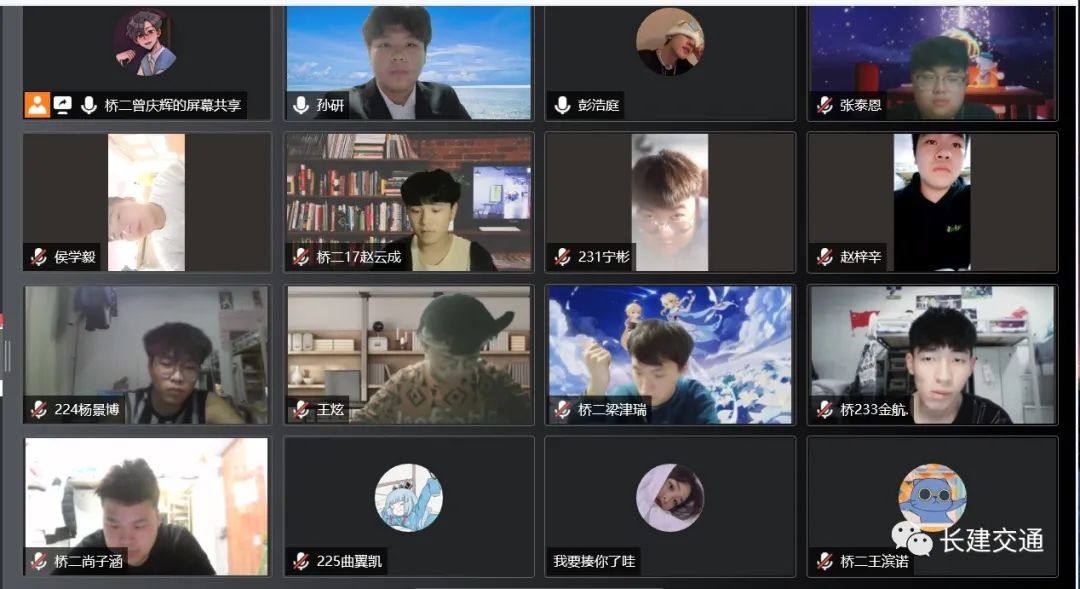Select 侯学毅's video tile
Screen dimensions: 1080x589
pos(147,202)
